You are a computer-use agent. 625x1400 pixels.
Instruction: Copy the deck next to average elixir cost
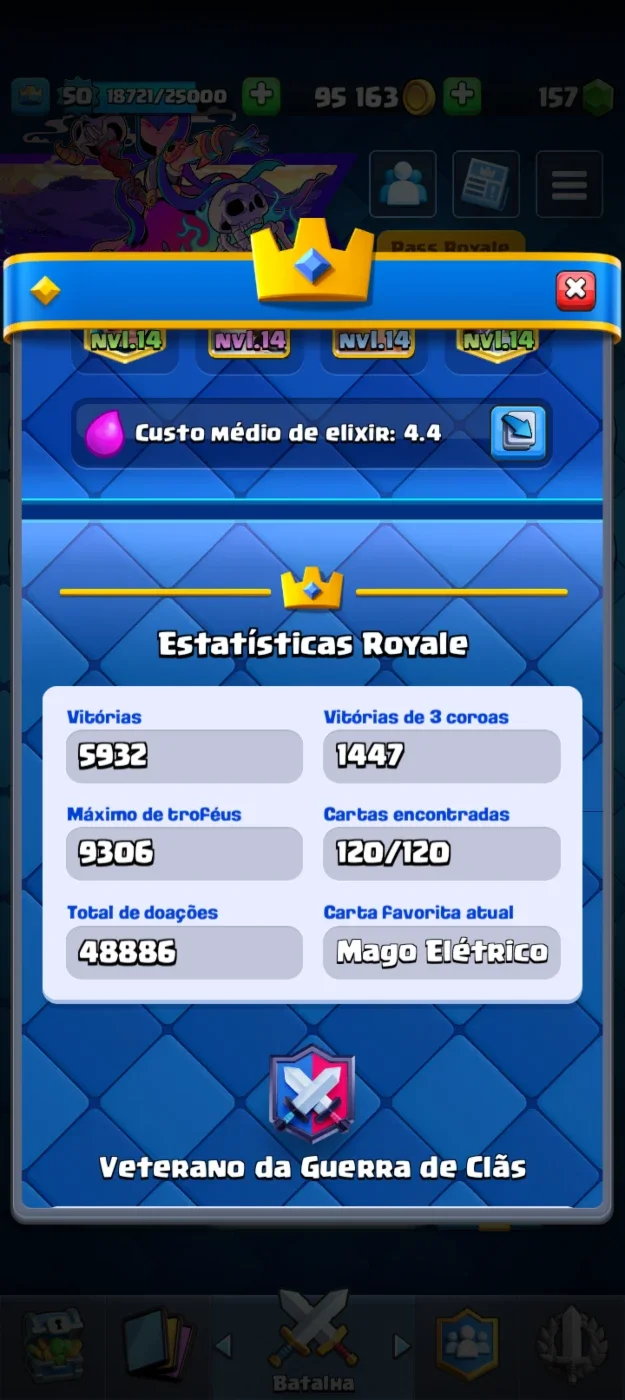click(518, 433)
